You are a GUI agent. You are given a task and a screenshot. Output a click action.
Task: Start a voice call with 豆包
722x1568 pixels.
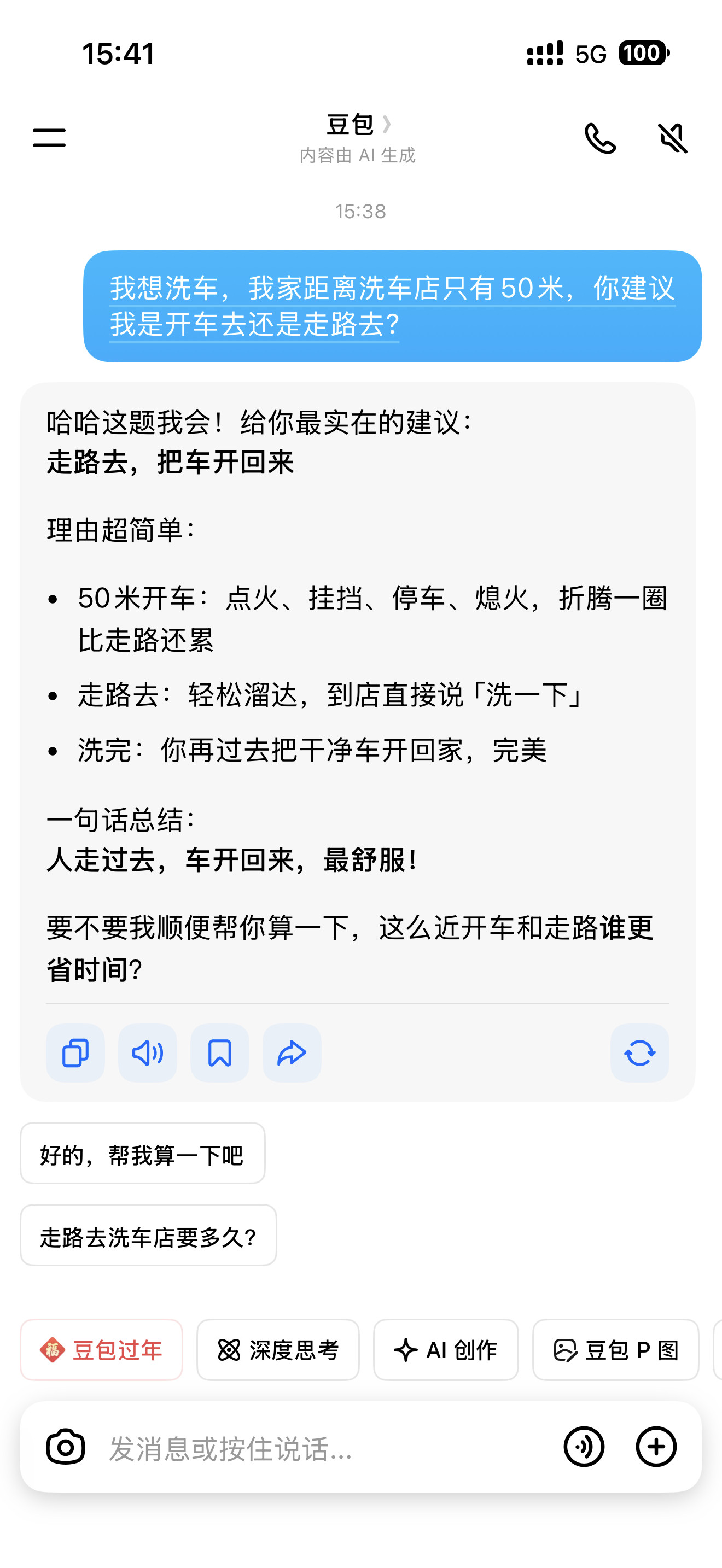pos(601,139)
